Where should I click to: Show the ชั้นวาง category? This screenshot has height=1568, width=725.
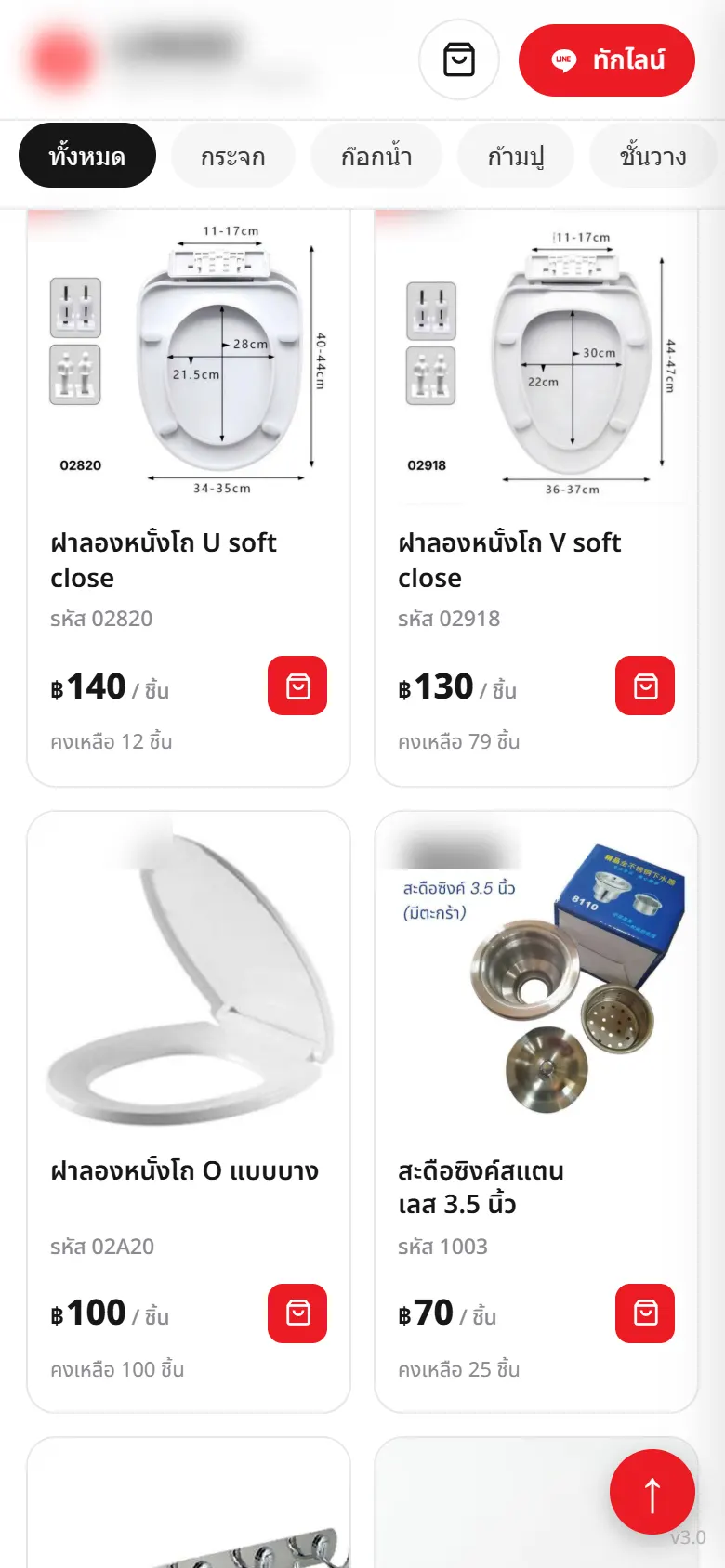653,156
